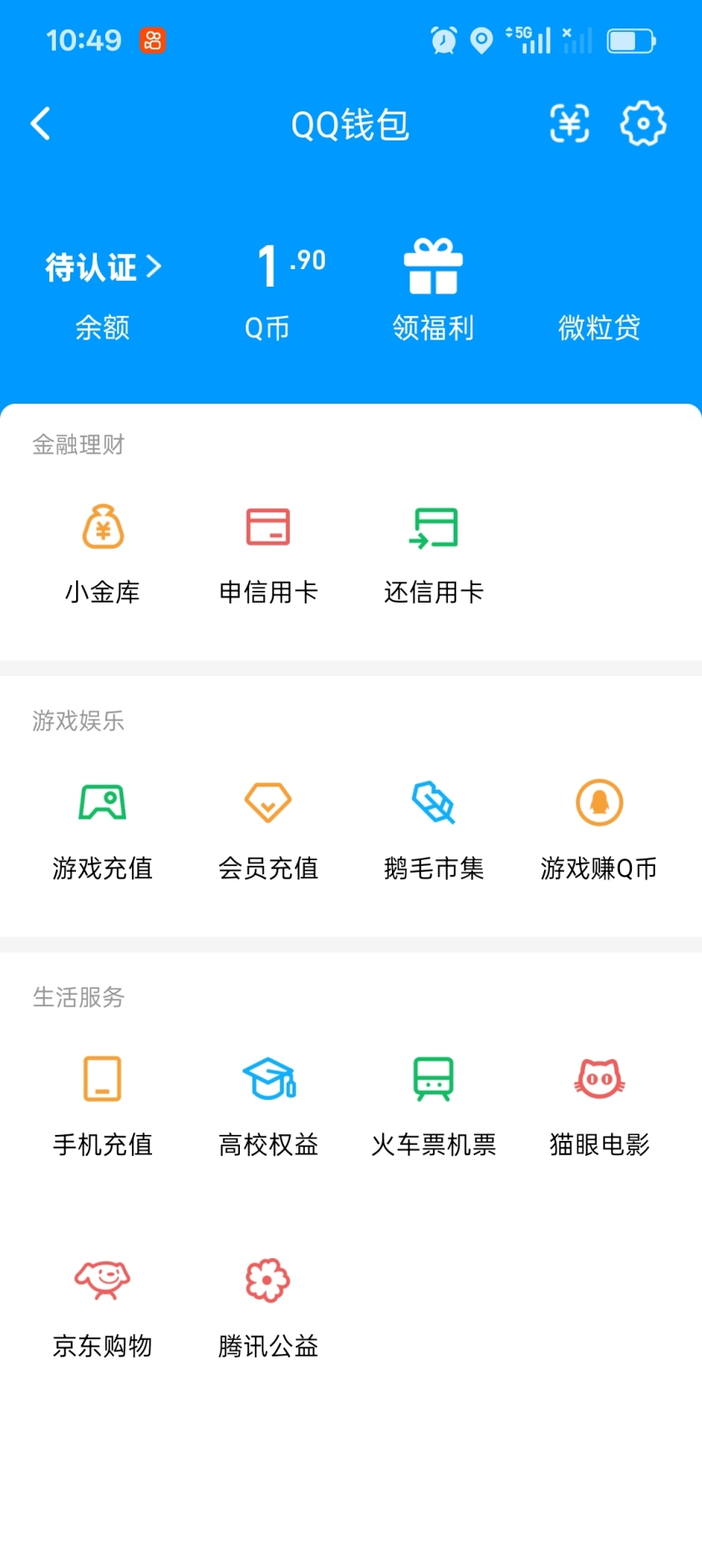
Task: Open the payment code scanner icon
Action: coord(569,124)
